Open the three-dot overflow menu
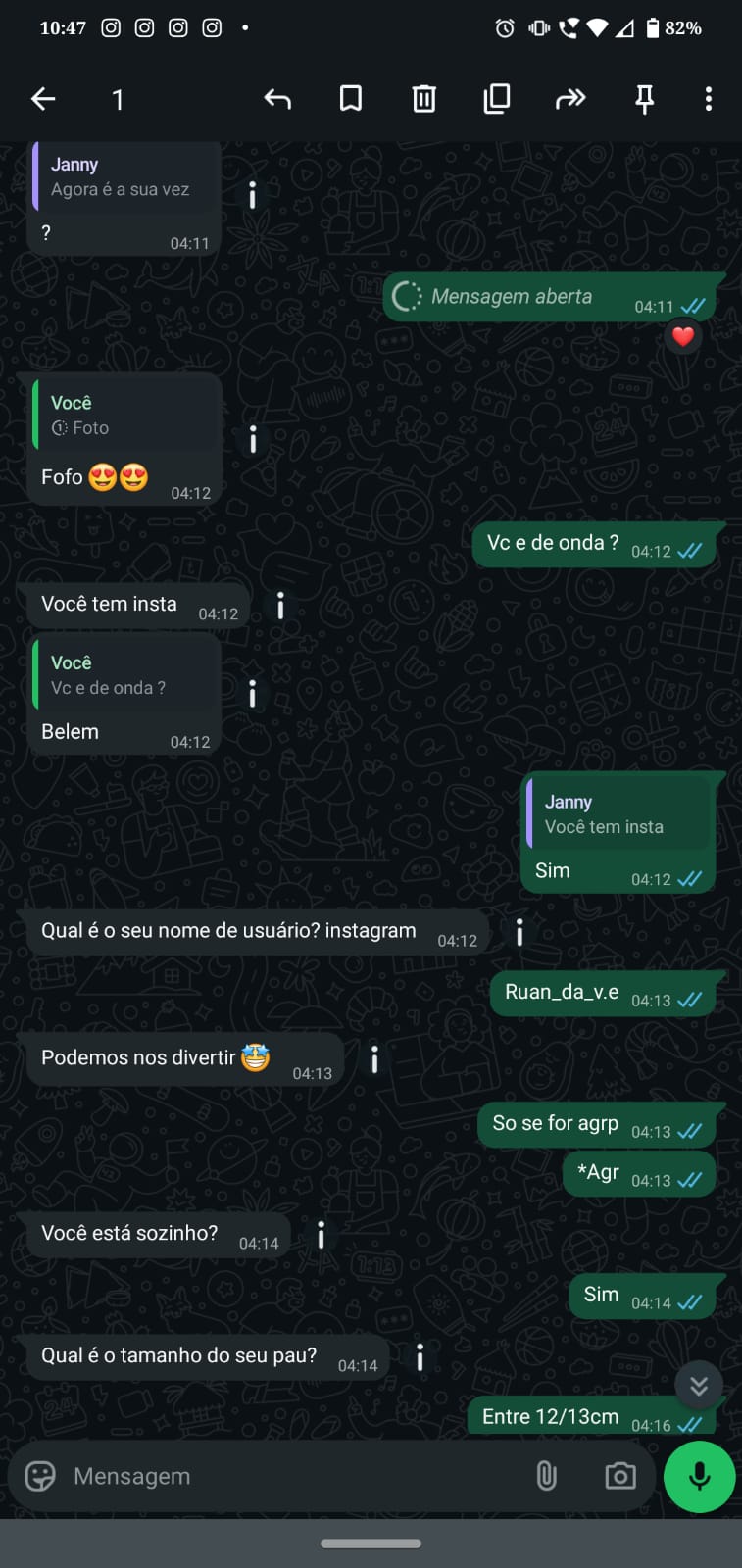The width and height of the screenshot is (742, 1568). [x=708, y=99]
